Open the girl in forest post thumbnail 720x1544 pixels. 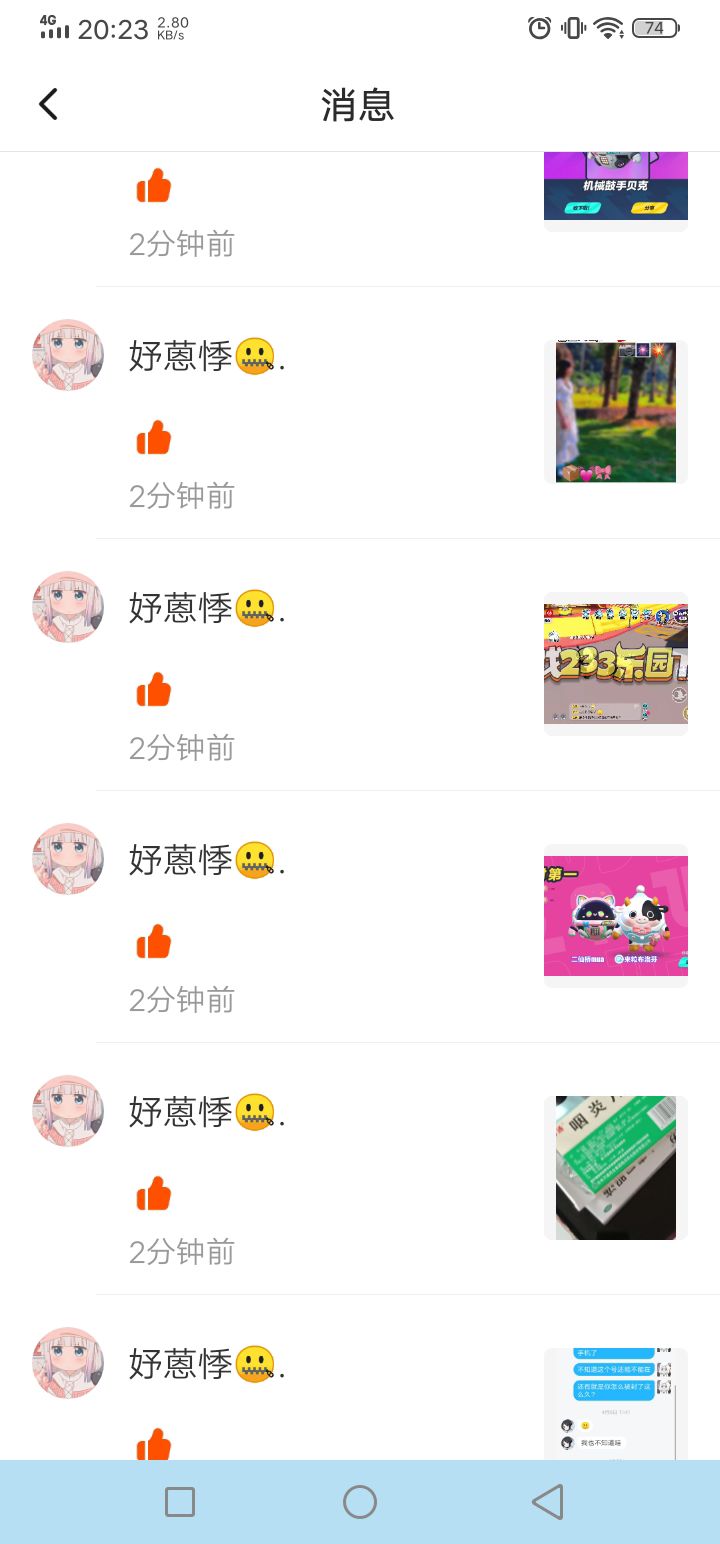pyautogui.click(x=615, y=412)
